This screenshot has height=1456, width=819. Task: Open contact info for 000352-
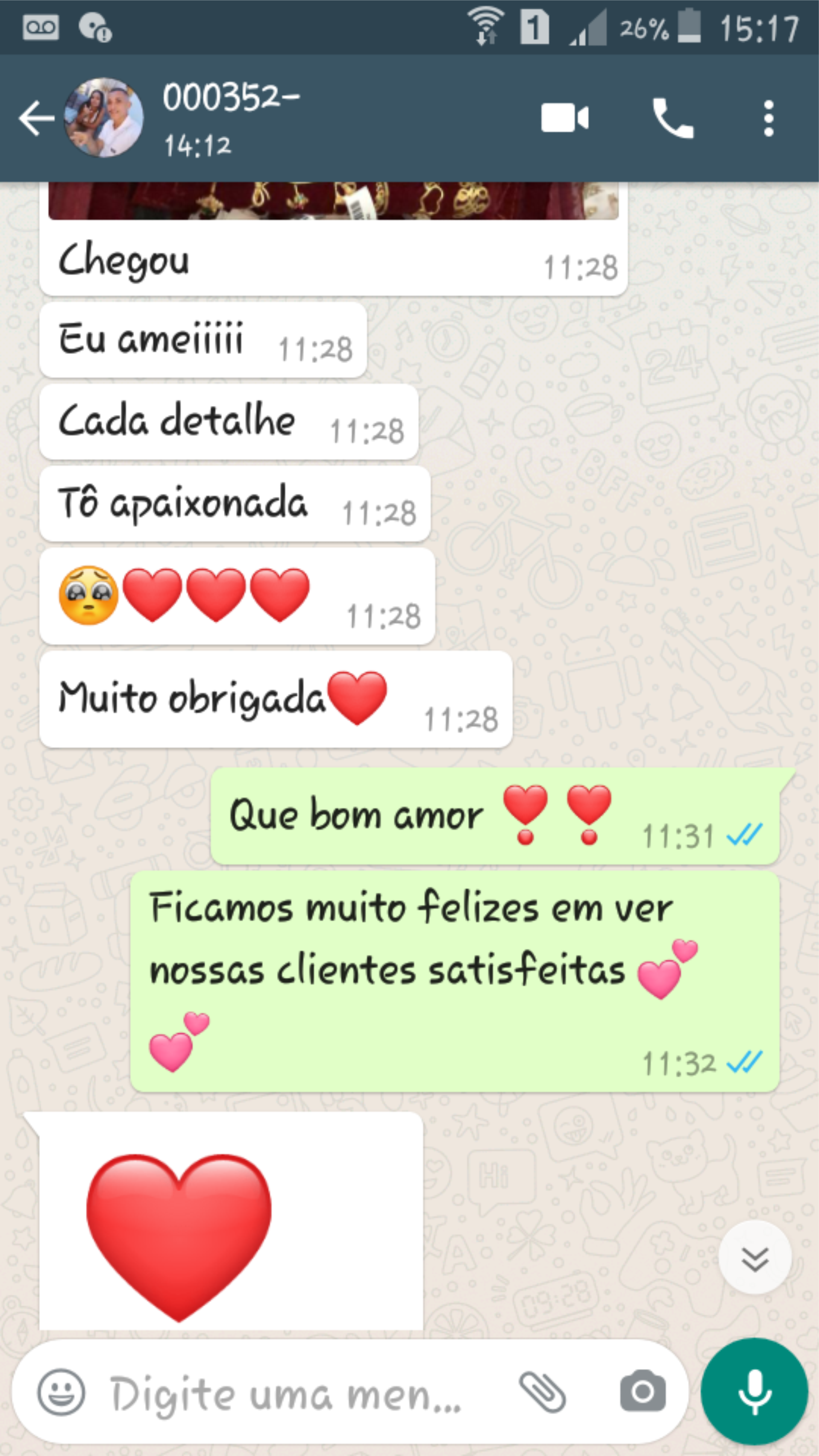coord(232,118)
